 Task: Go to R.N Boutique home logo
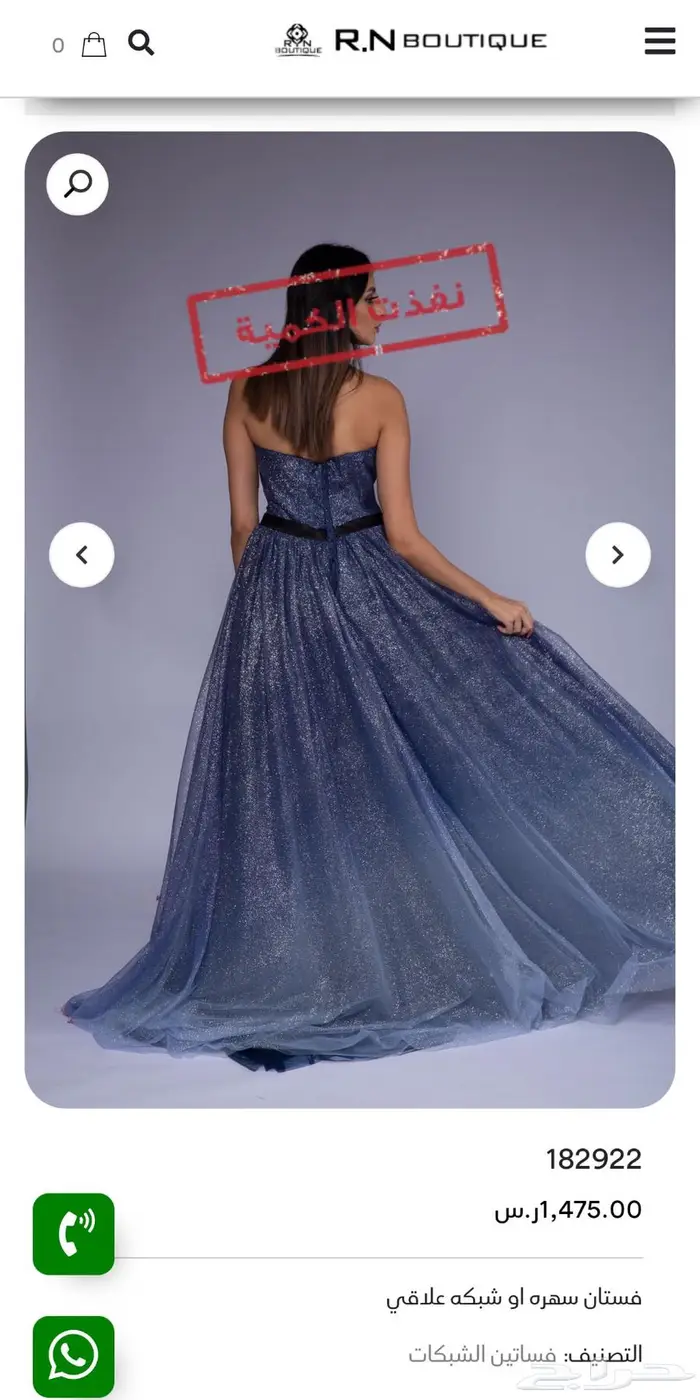411,40
